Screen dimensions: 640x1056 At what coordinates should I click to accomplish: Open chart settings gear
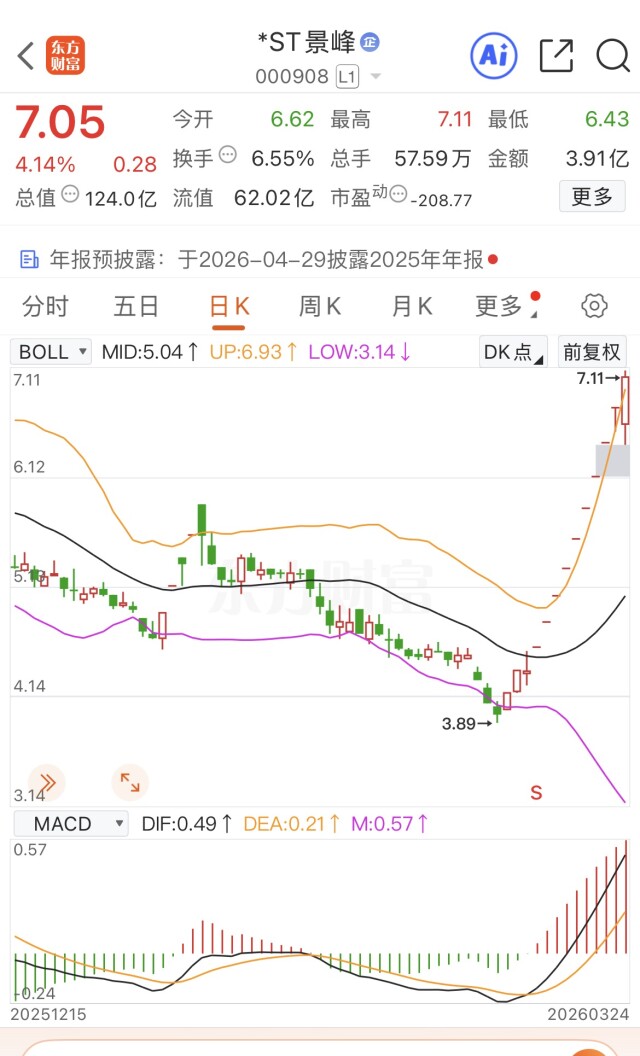pyautogui.click(x=594, y=306)
